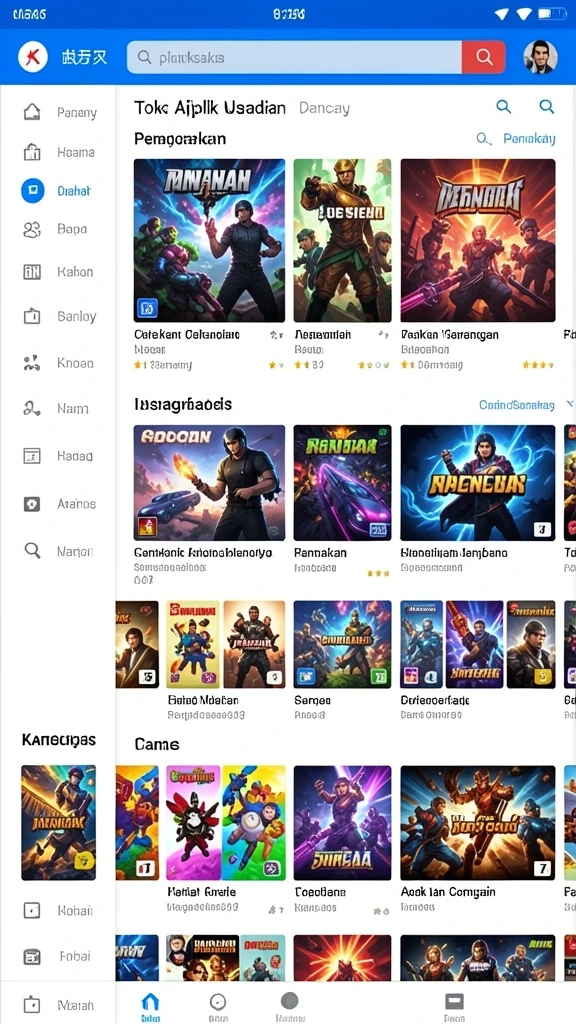
Task: Open the Penakay link
Action: [529, 138]
